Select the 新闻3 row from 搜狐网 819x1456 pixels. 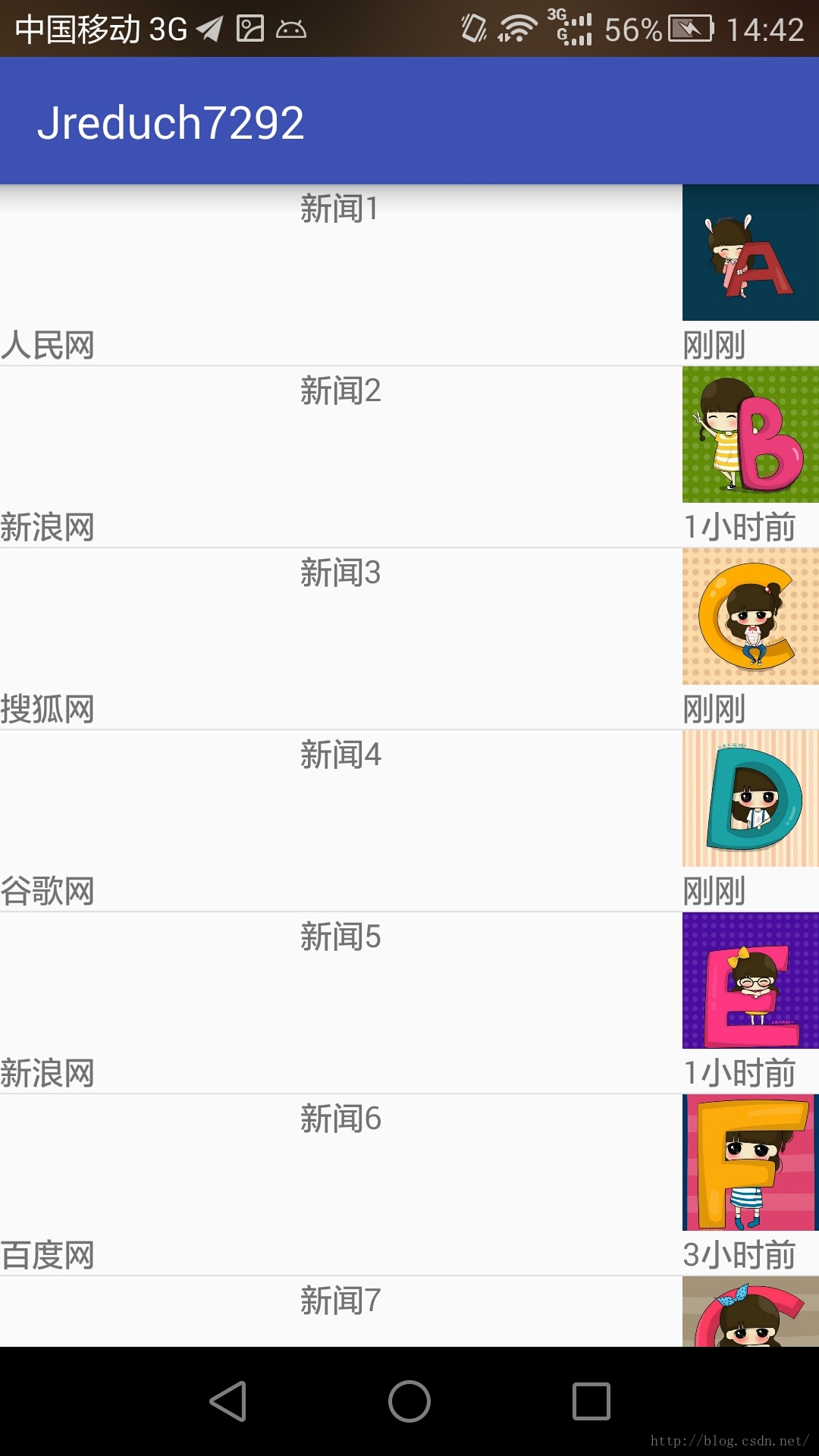tap(341, 639)
